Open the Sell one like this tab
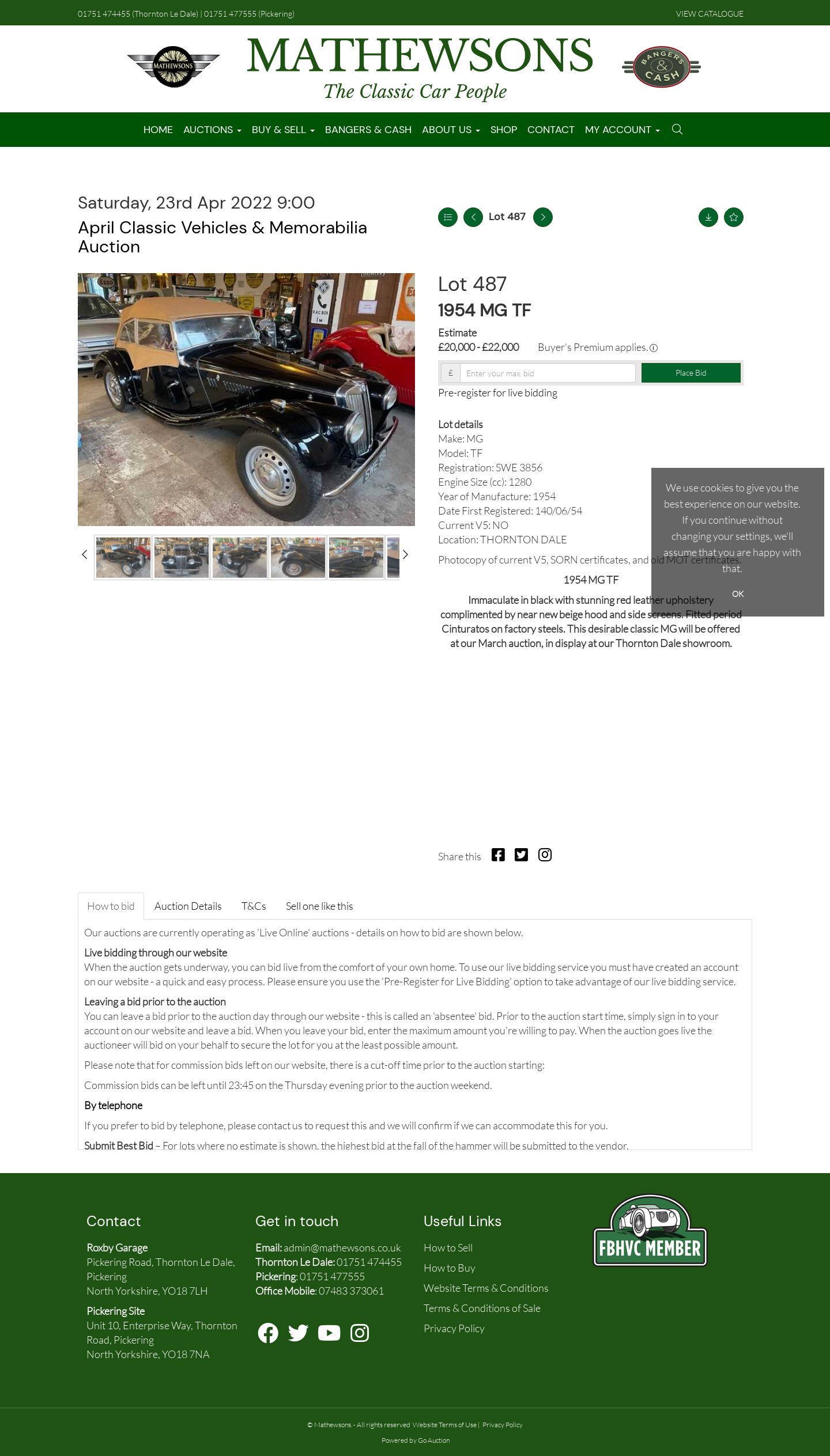Image resolution: width=830 pixels, height=1456 pixels. click(319, 906)
